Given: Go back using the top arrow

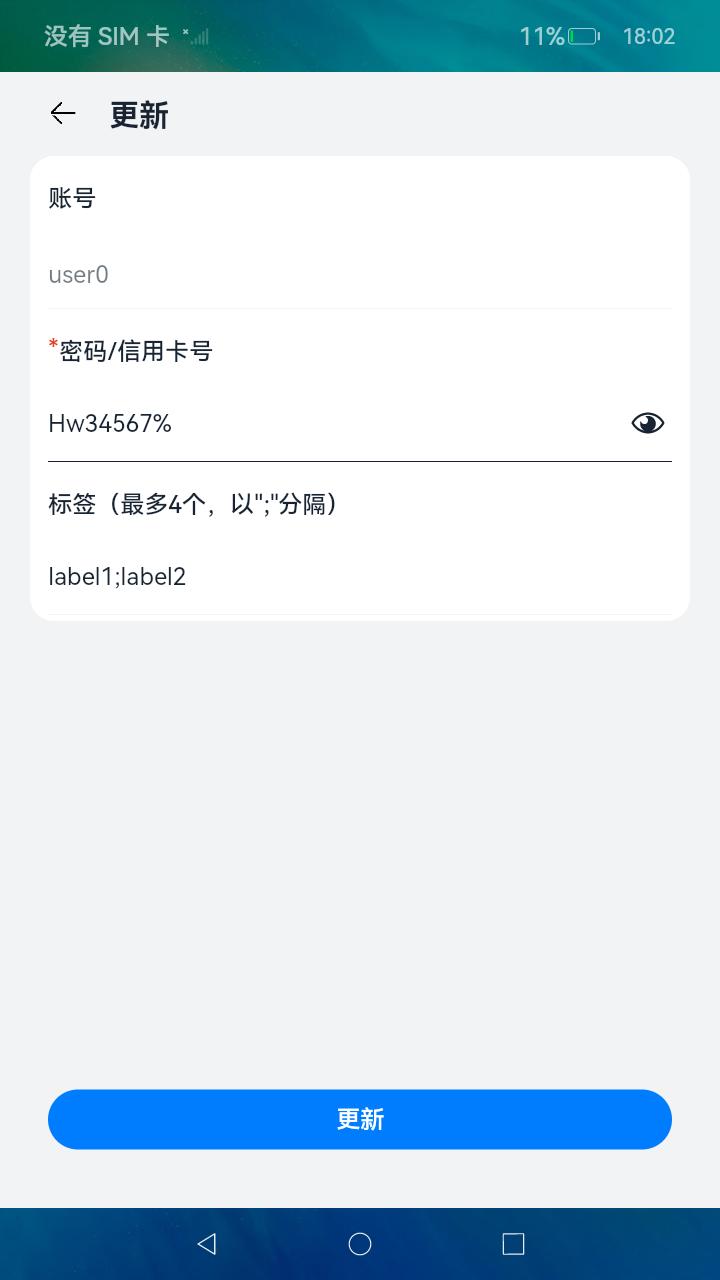Looking at the screenshot, I should pos(63,114).
